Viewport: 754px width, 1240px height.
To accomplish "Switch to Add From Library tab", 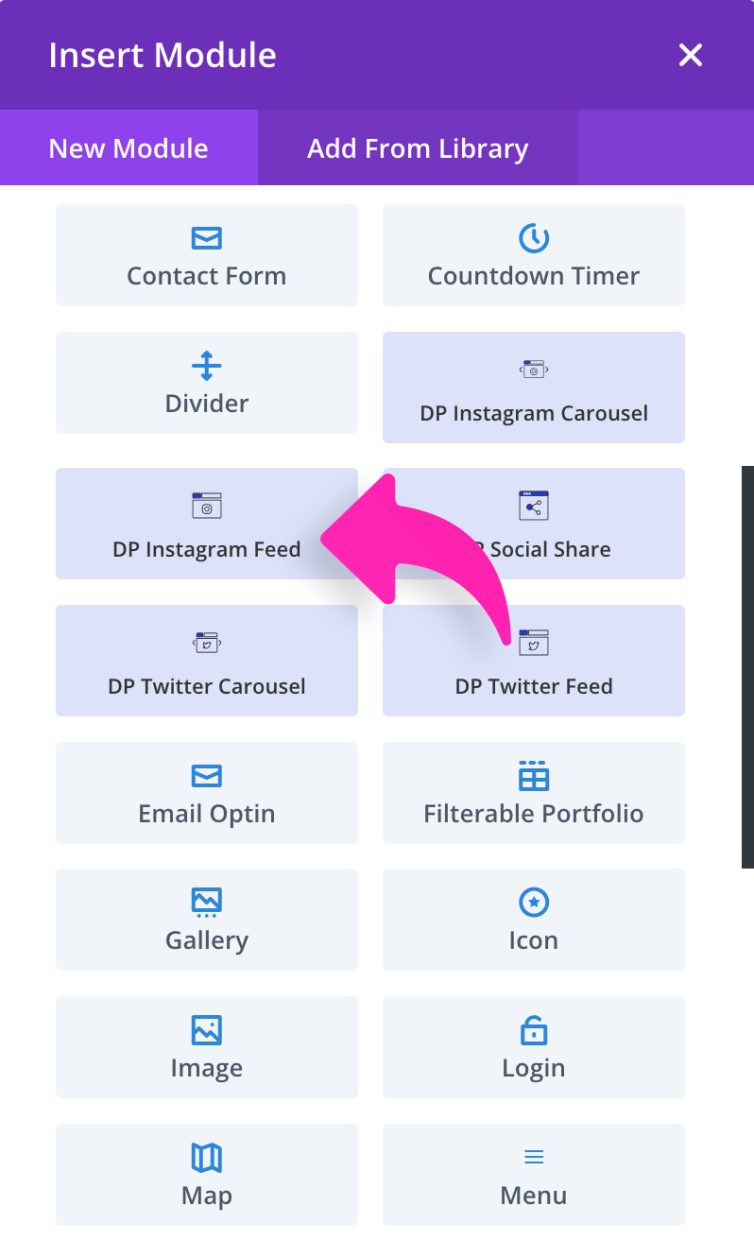I will (417, 149).
